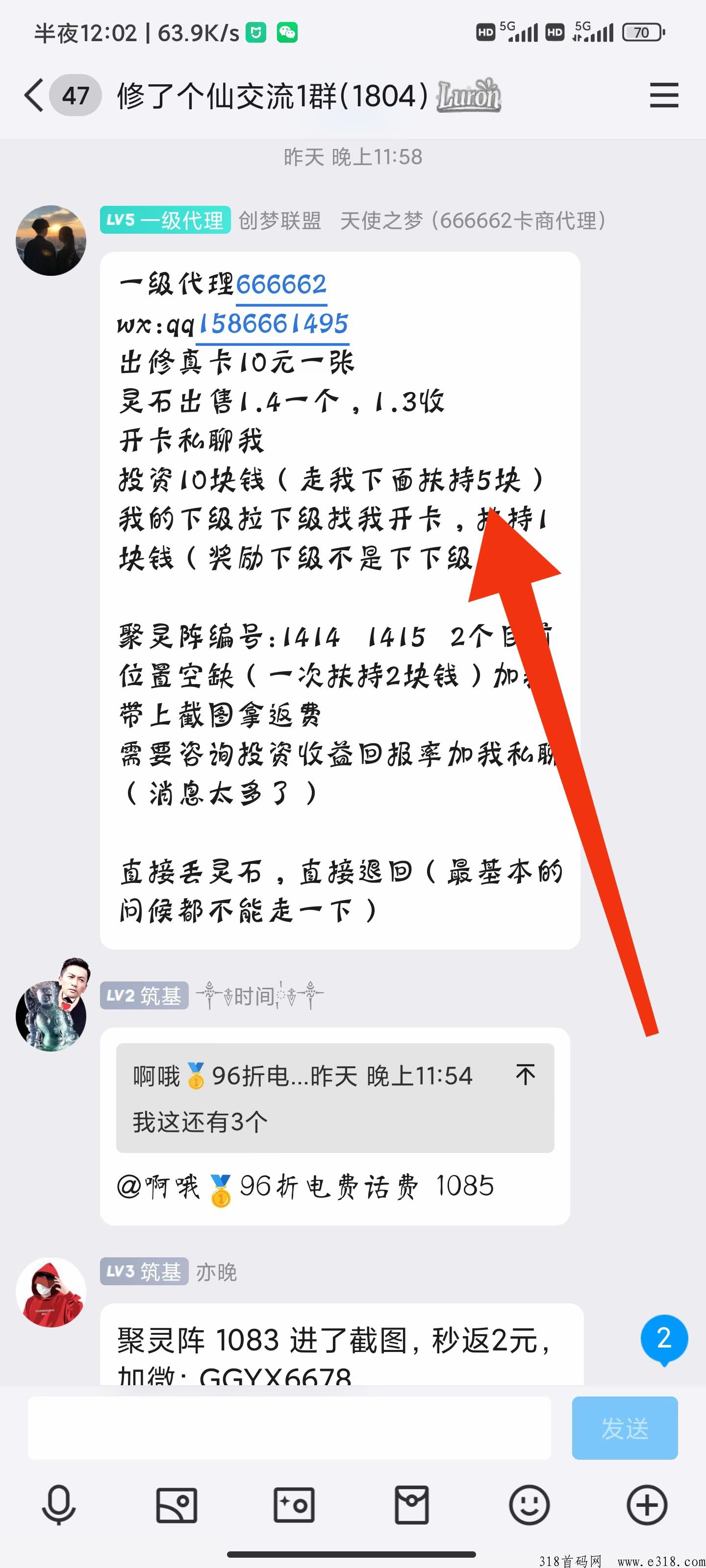706x1568 pixels.
Task: Open 时间 user's avatar
Action: point(51,1015)
